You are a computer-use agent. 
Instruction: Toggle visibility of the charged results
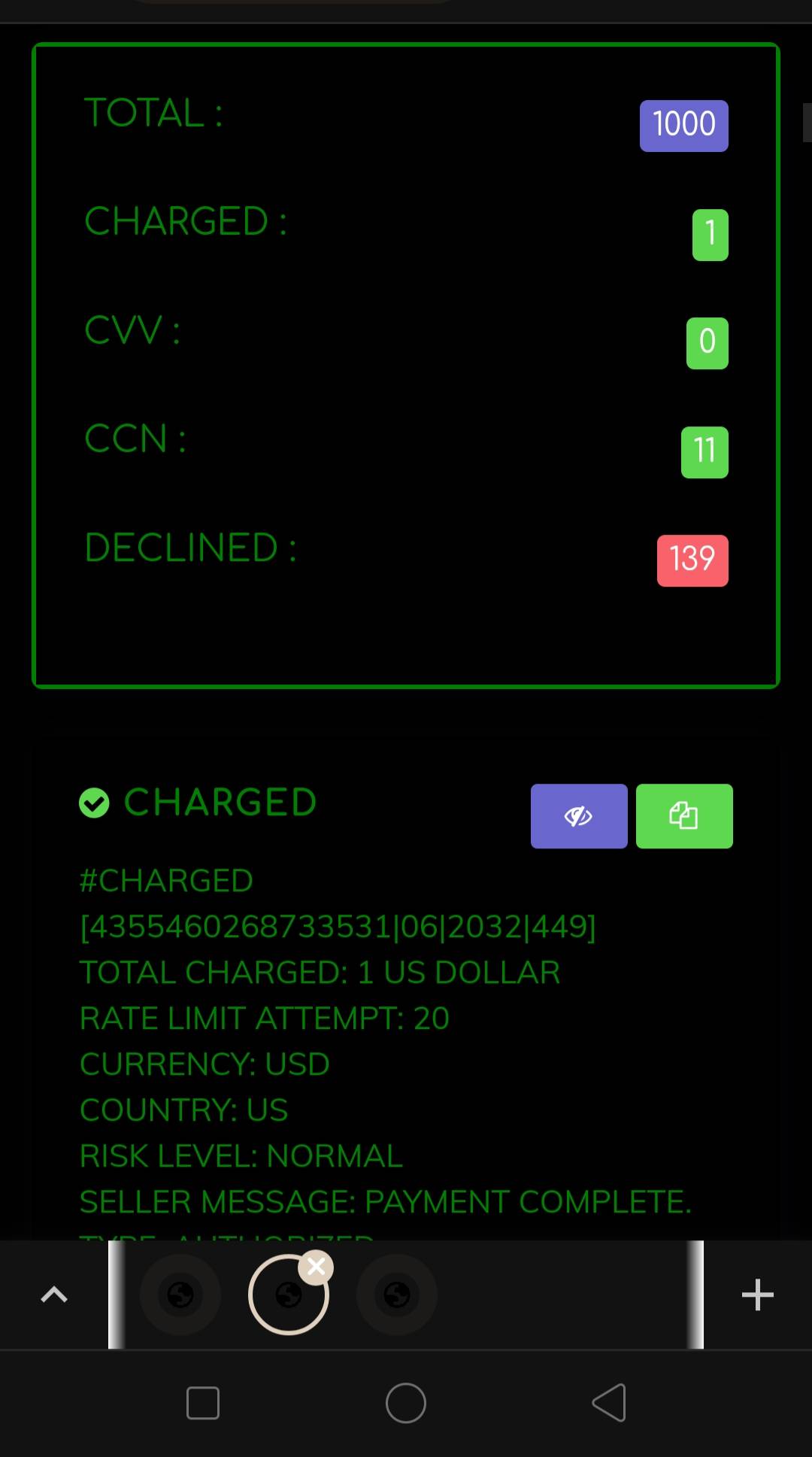click(x=578, y=816)
